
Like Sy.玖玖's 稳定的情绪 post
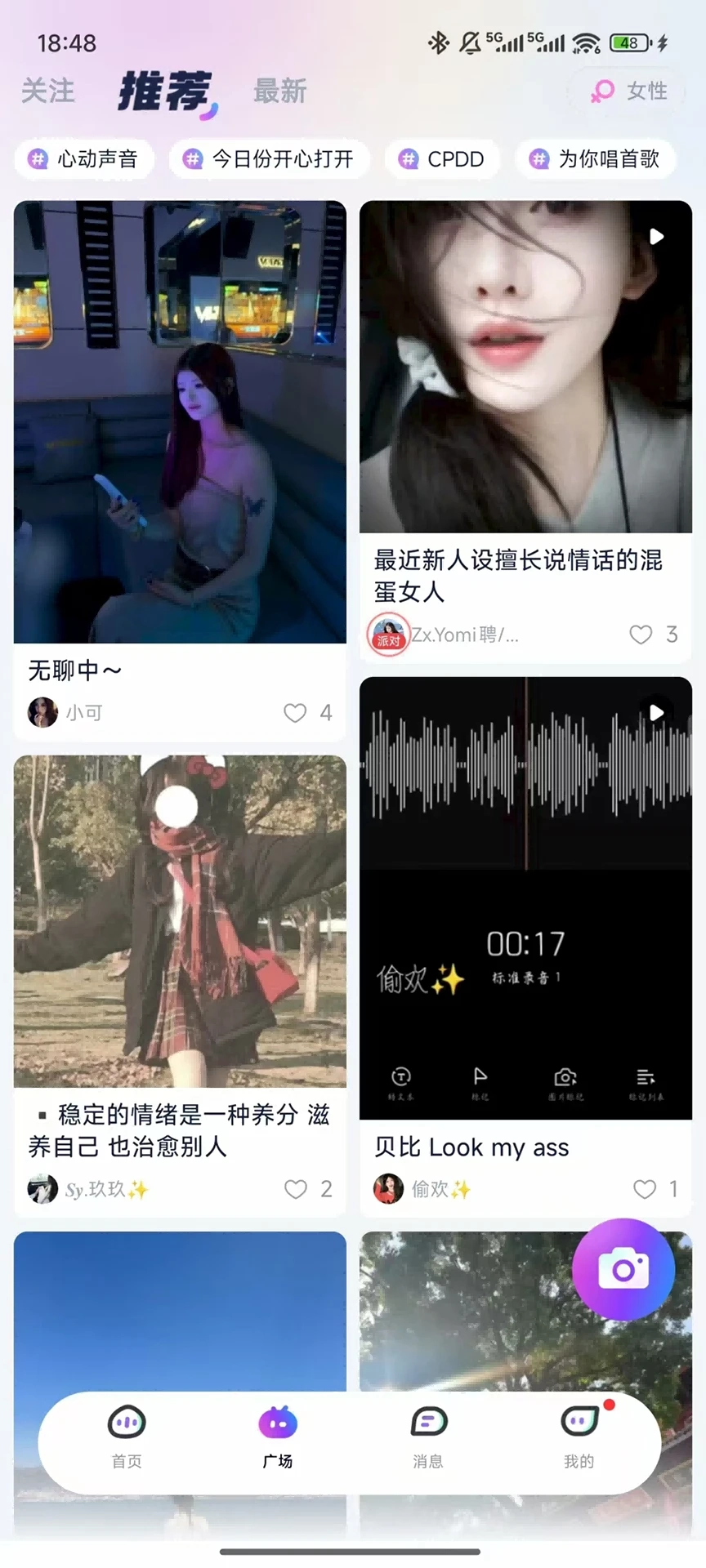pos(295,1189)
